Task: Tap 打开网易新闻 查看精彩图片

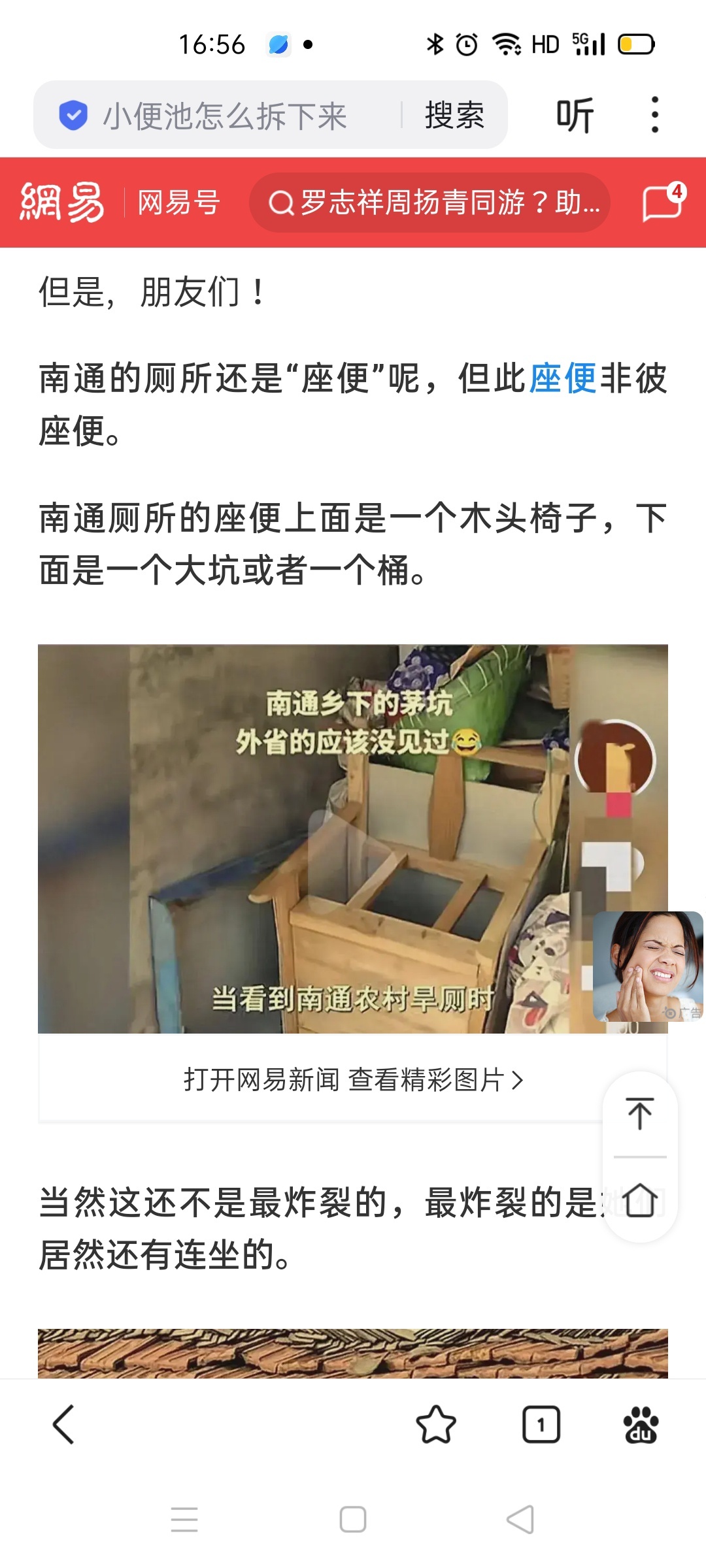Action: tap(353, 1080)
